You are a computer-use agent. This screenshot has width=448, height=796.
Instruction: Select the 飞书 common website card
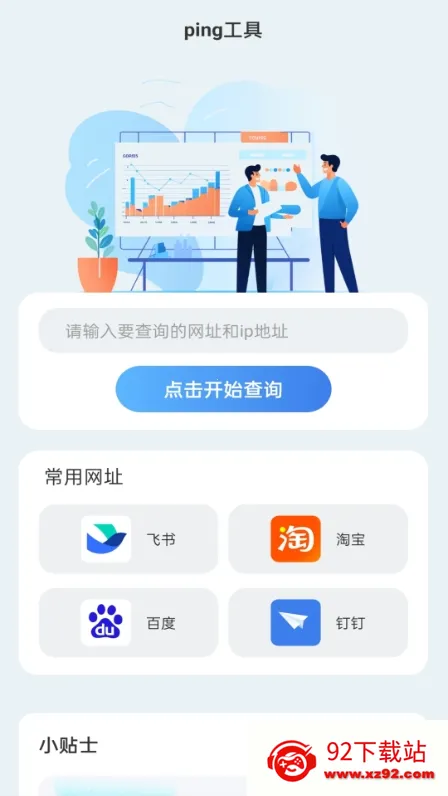(129, 539)
